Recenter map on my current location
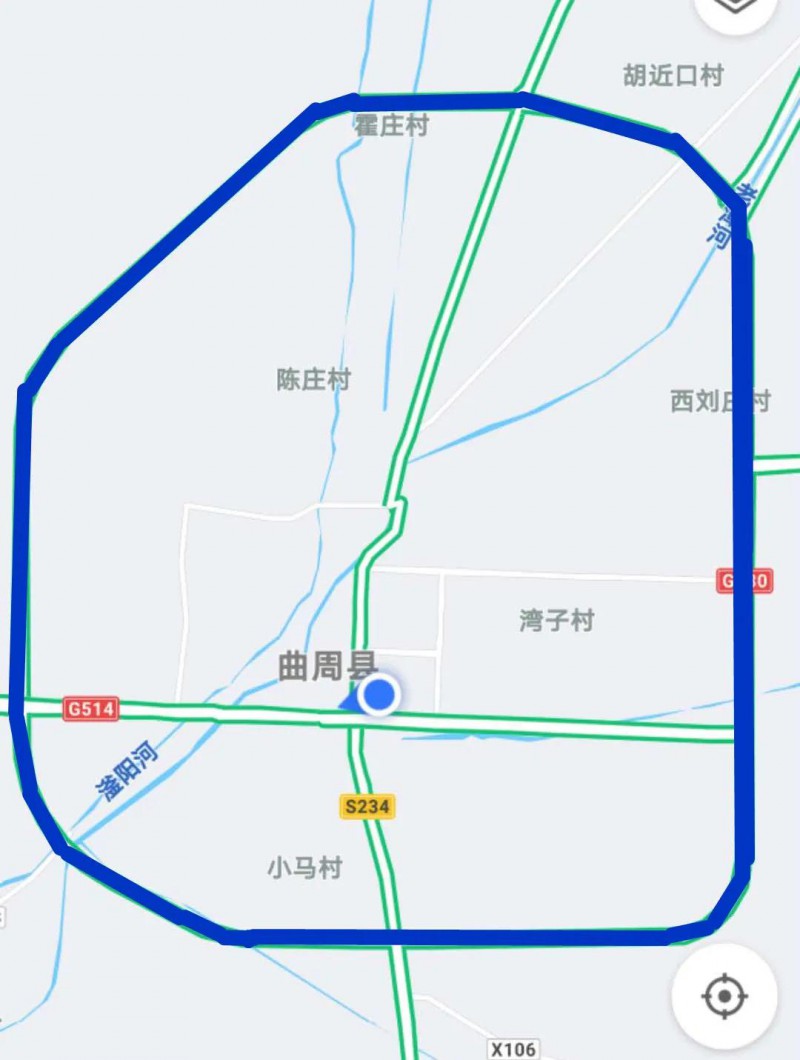This screenshot has height=1060, width=800. tap(724, 996)
